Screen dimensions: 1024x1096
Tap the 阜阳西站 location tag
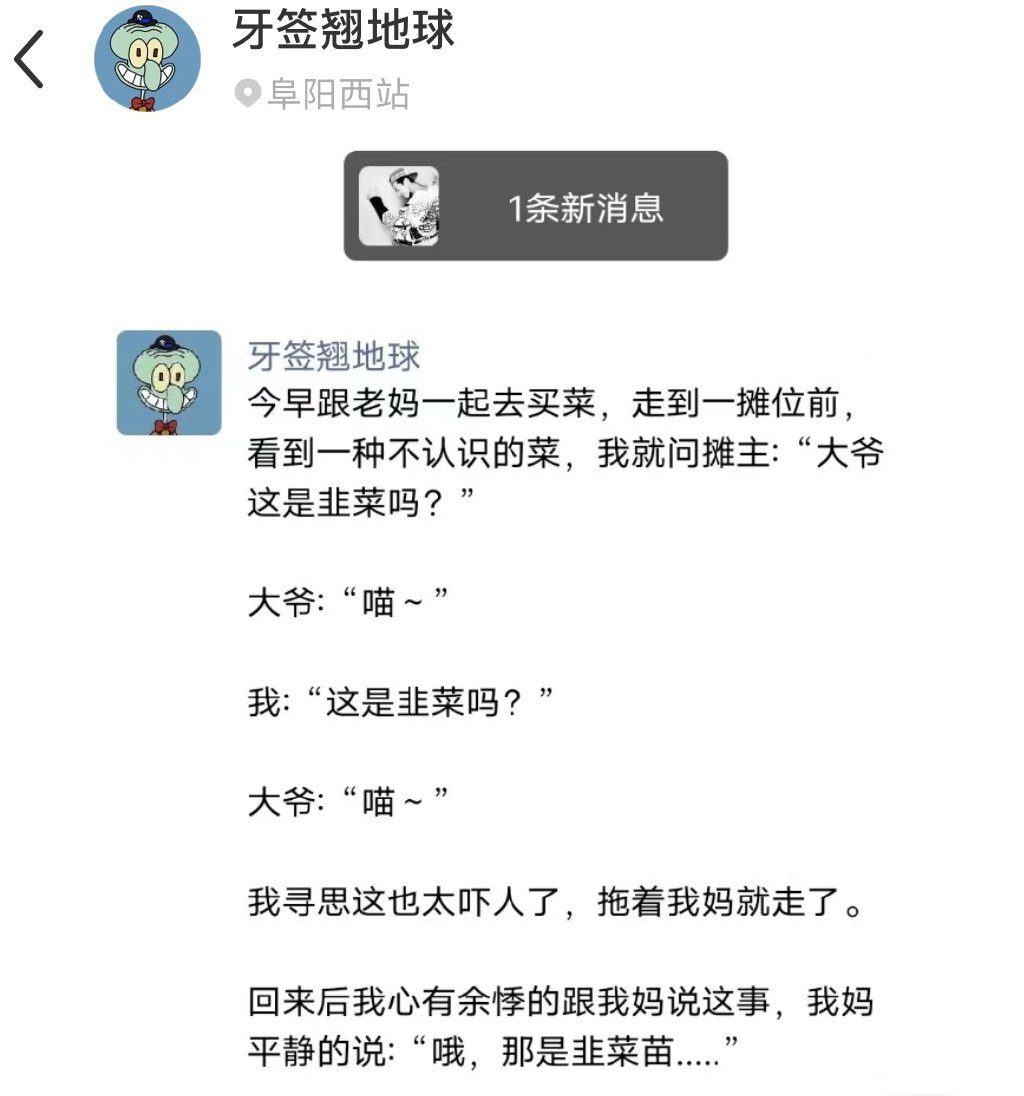pyautogui.click(x=323, y=94)
